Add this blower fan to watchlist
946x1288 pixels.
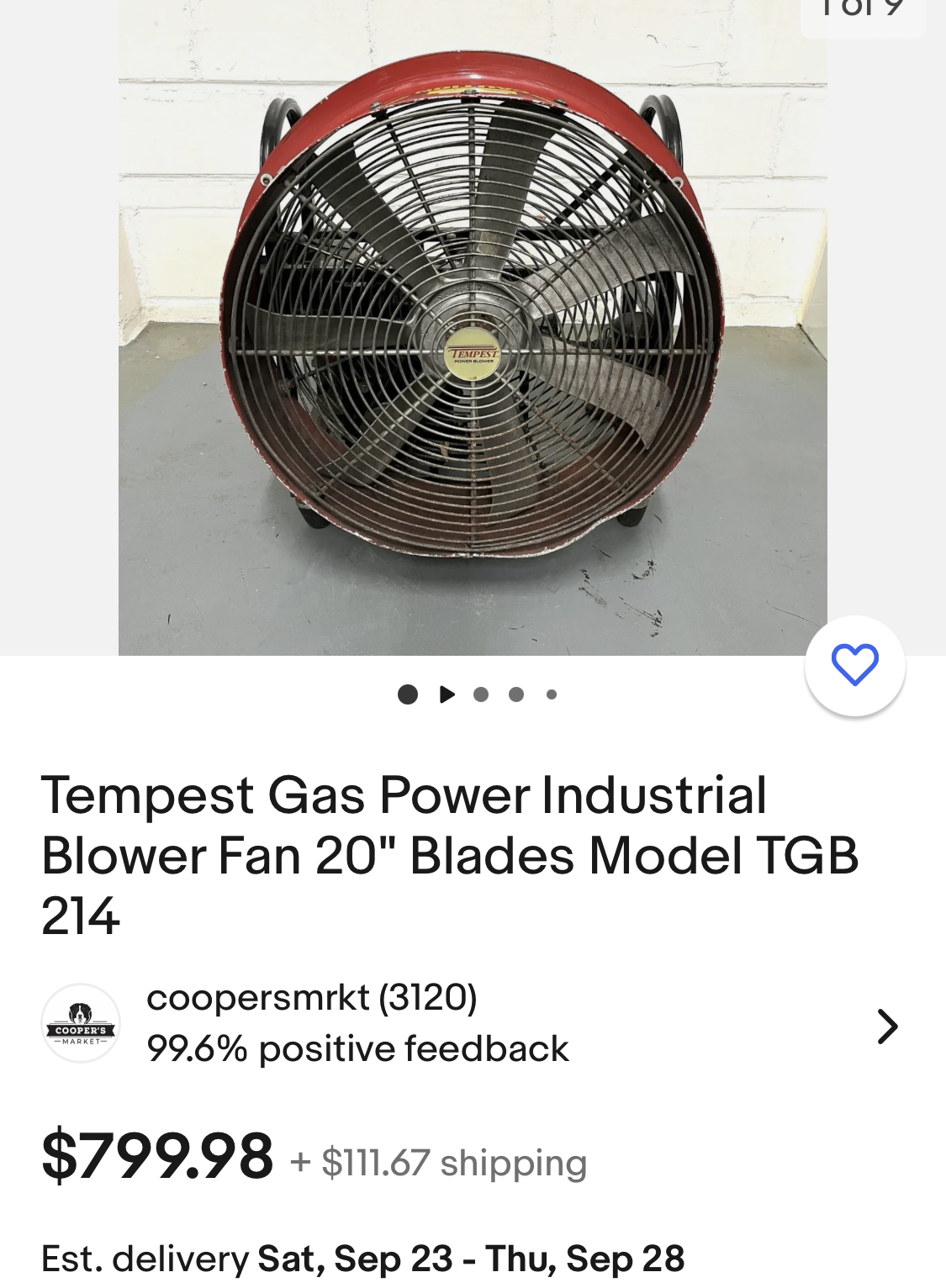pyautogui.click(x=854, y=666)
